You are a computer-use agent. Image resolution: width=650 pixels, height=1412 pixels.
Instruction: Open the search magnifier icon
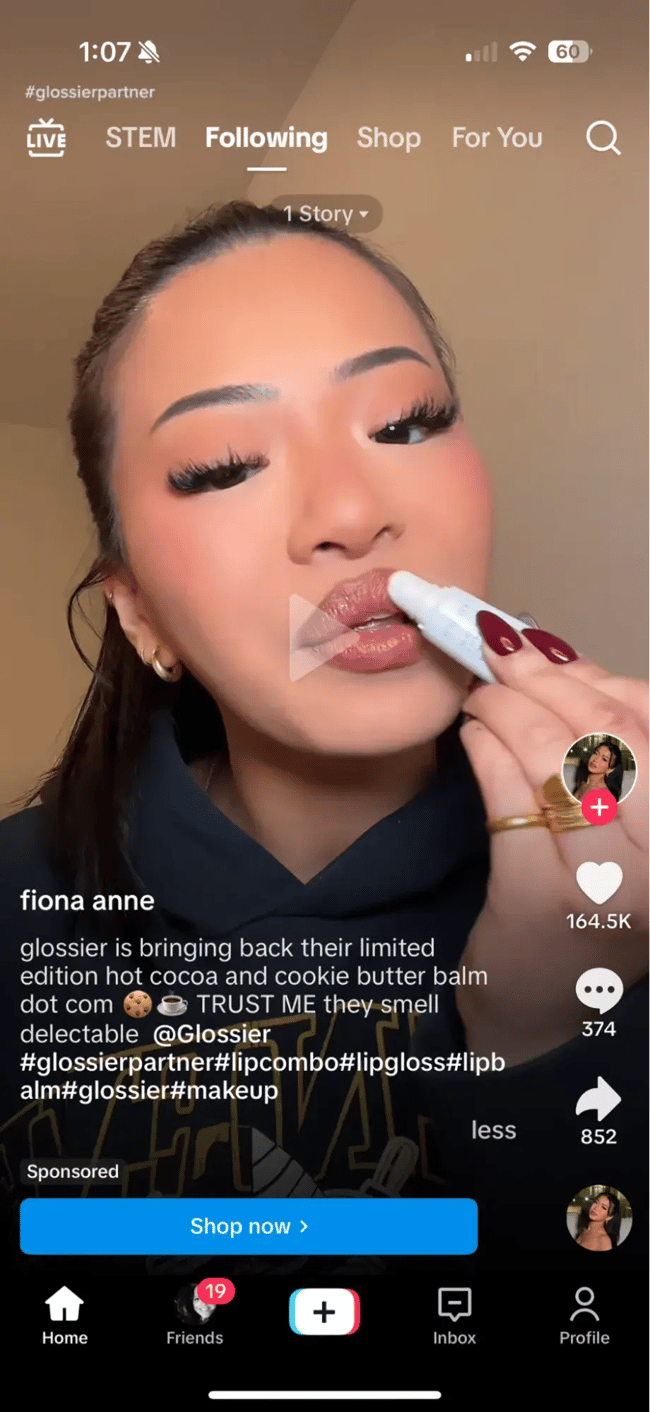(x=603, y=138)
